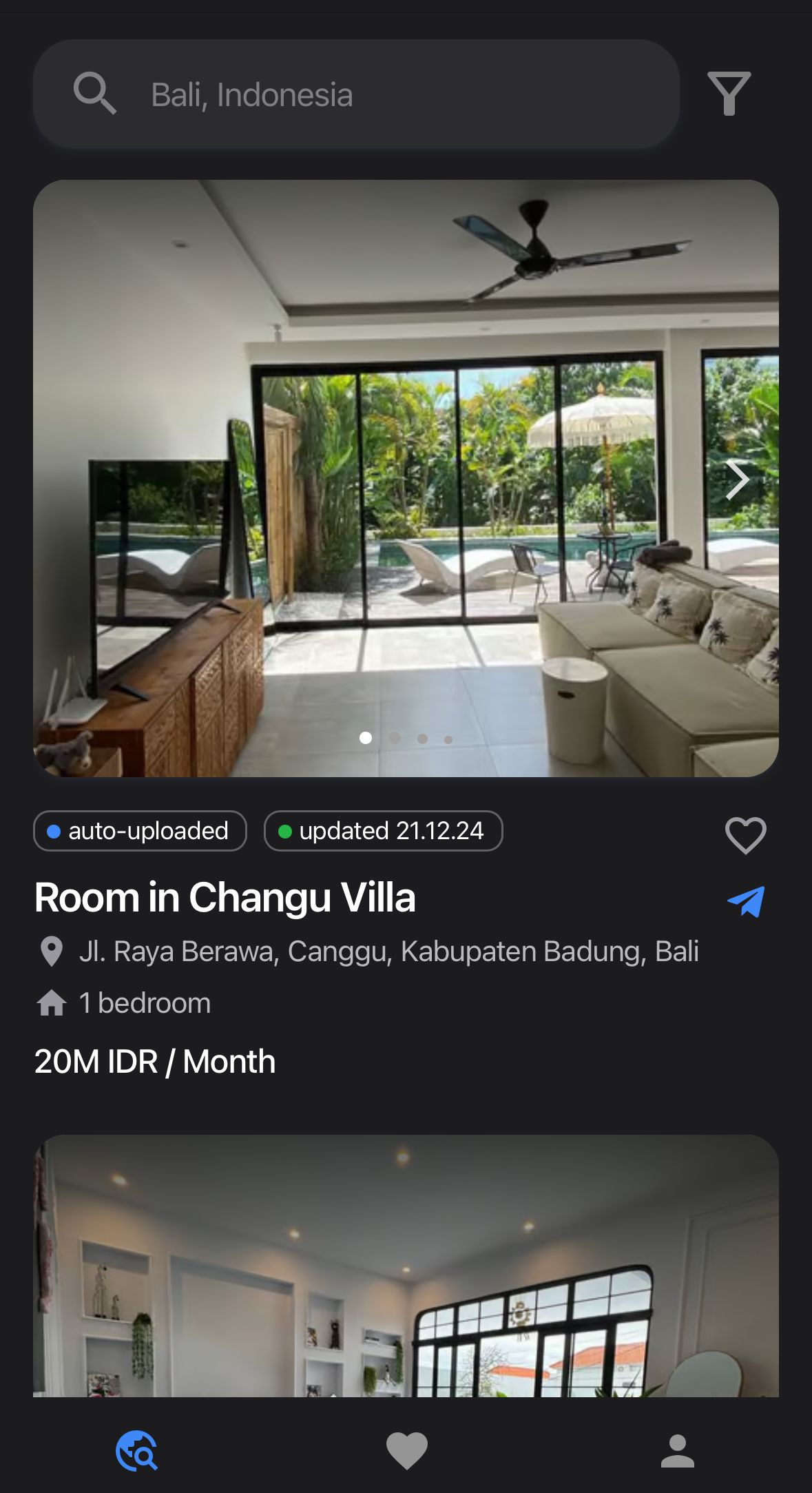This screenshot has height=1493, width=812.
Task: Tap the green dot on the updated badge
Action: (x=284, y=831)
